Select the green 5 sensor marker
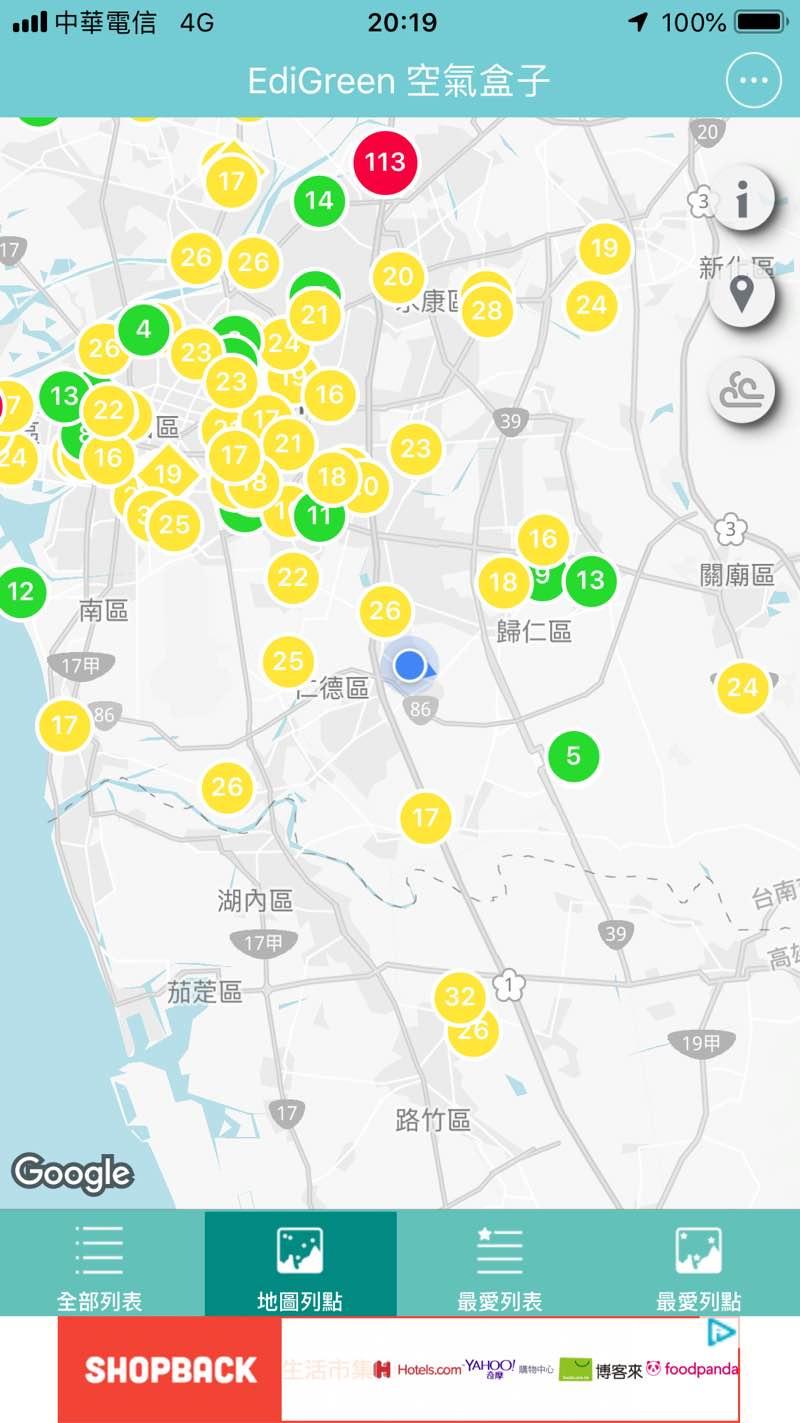This screenshot has width=800, height=1423. (x=573, y=755)
